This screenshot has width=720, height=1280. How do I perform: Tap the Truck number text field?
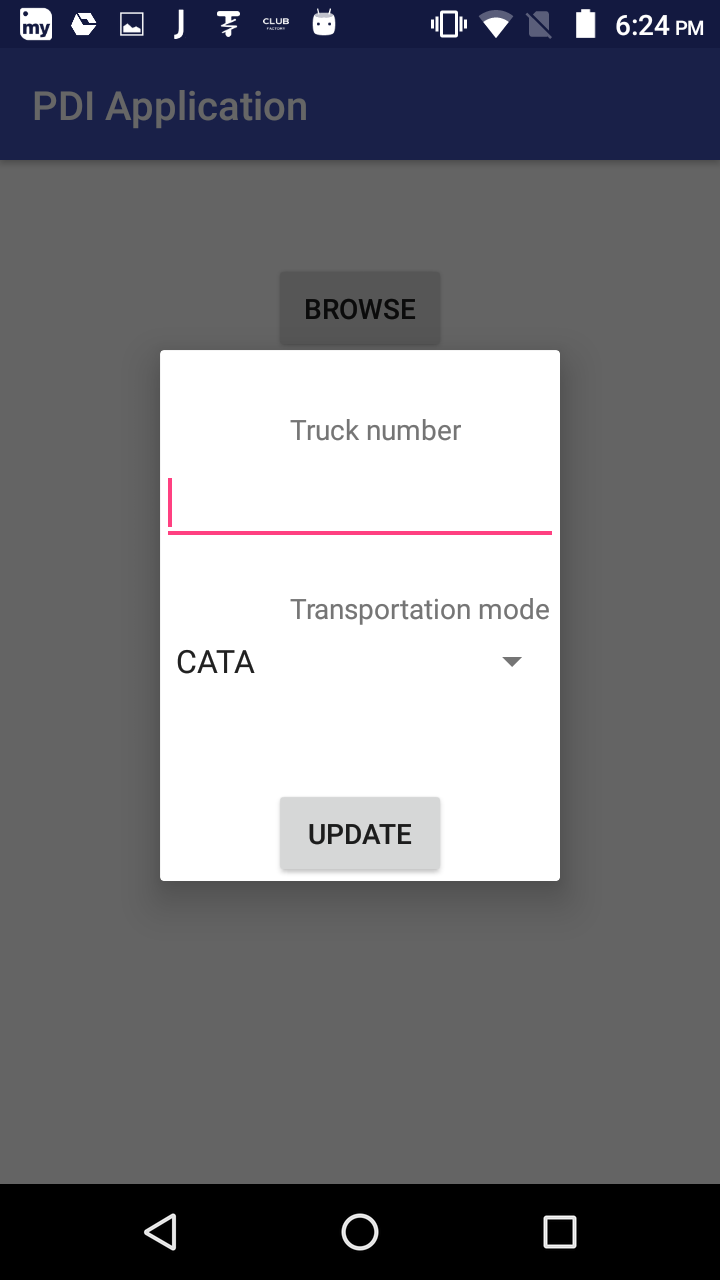pos(360,505)
